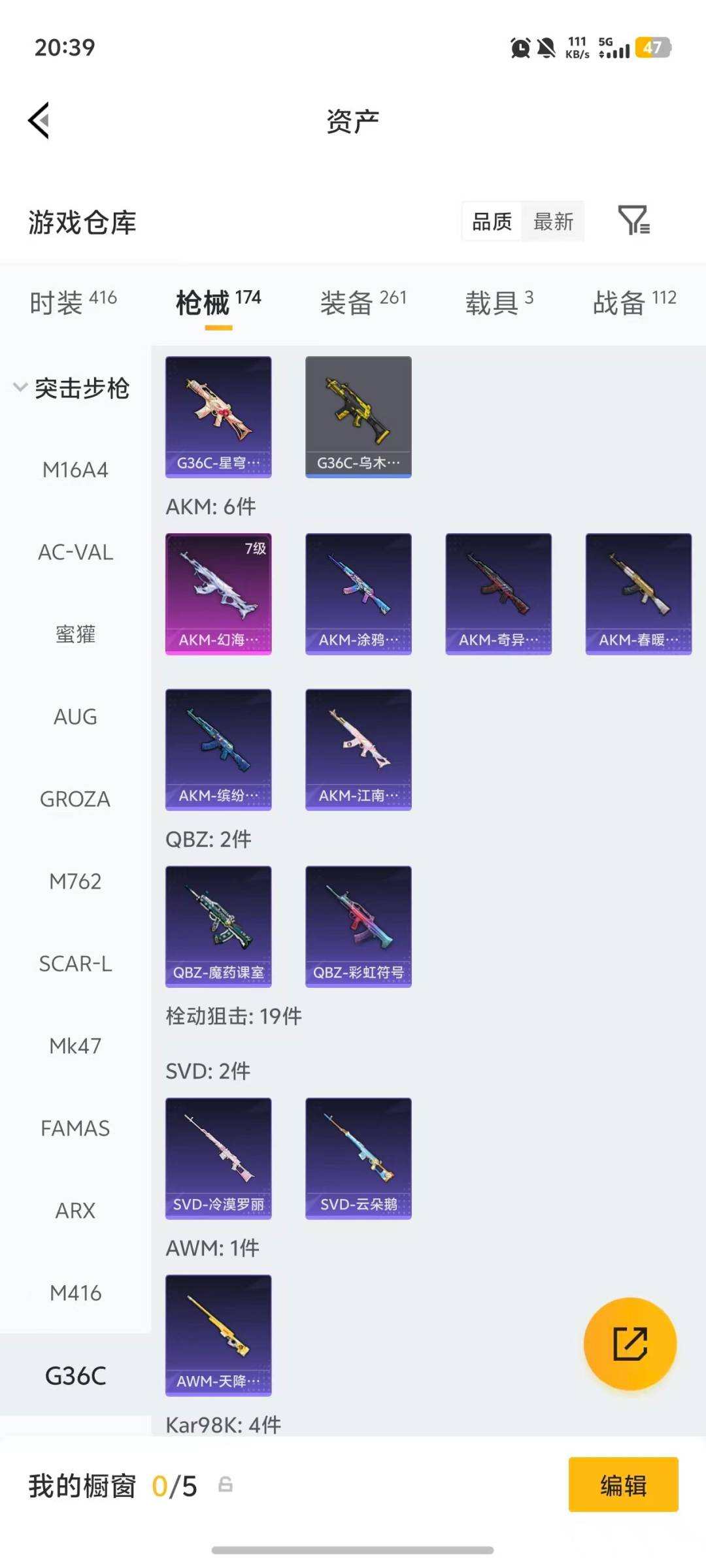Switch to the 装备 tab
The image size is (706, 1568).
click(x=363, y=302)
